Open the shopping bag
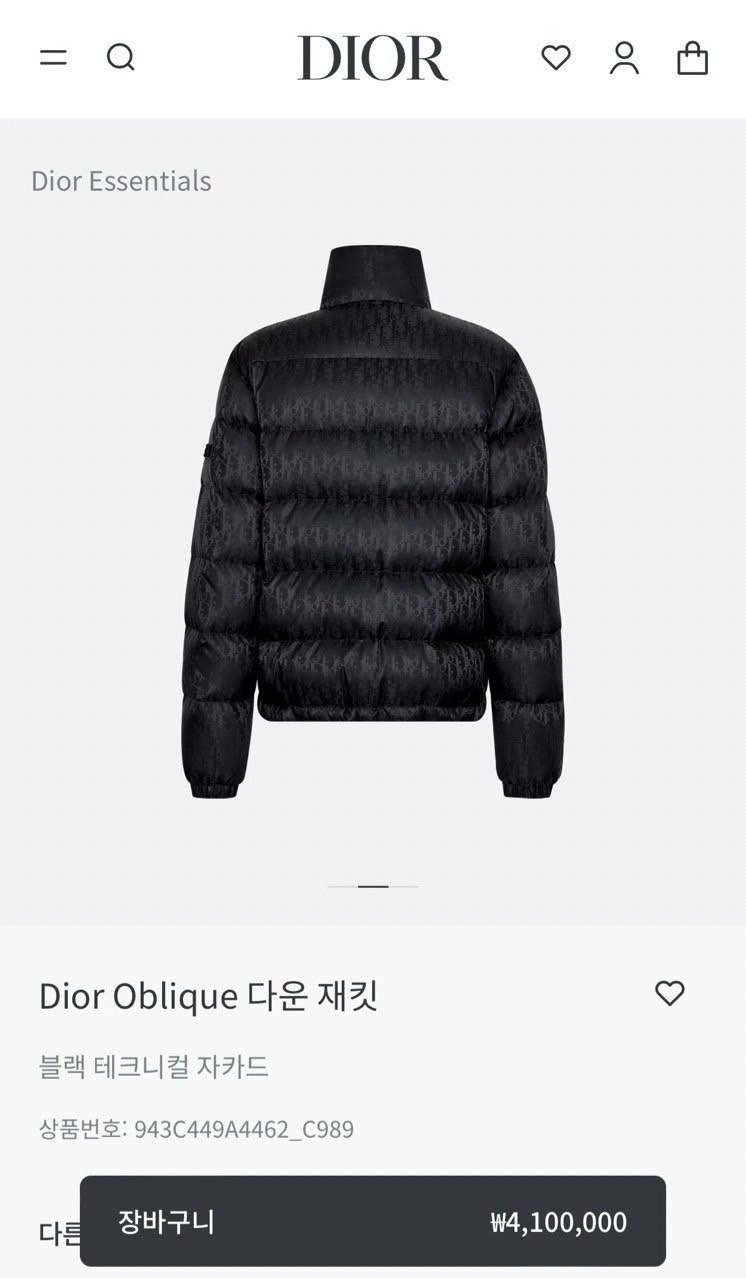 tap(692, 58)
